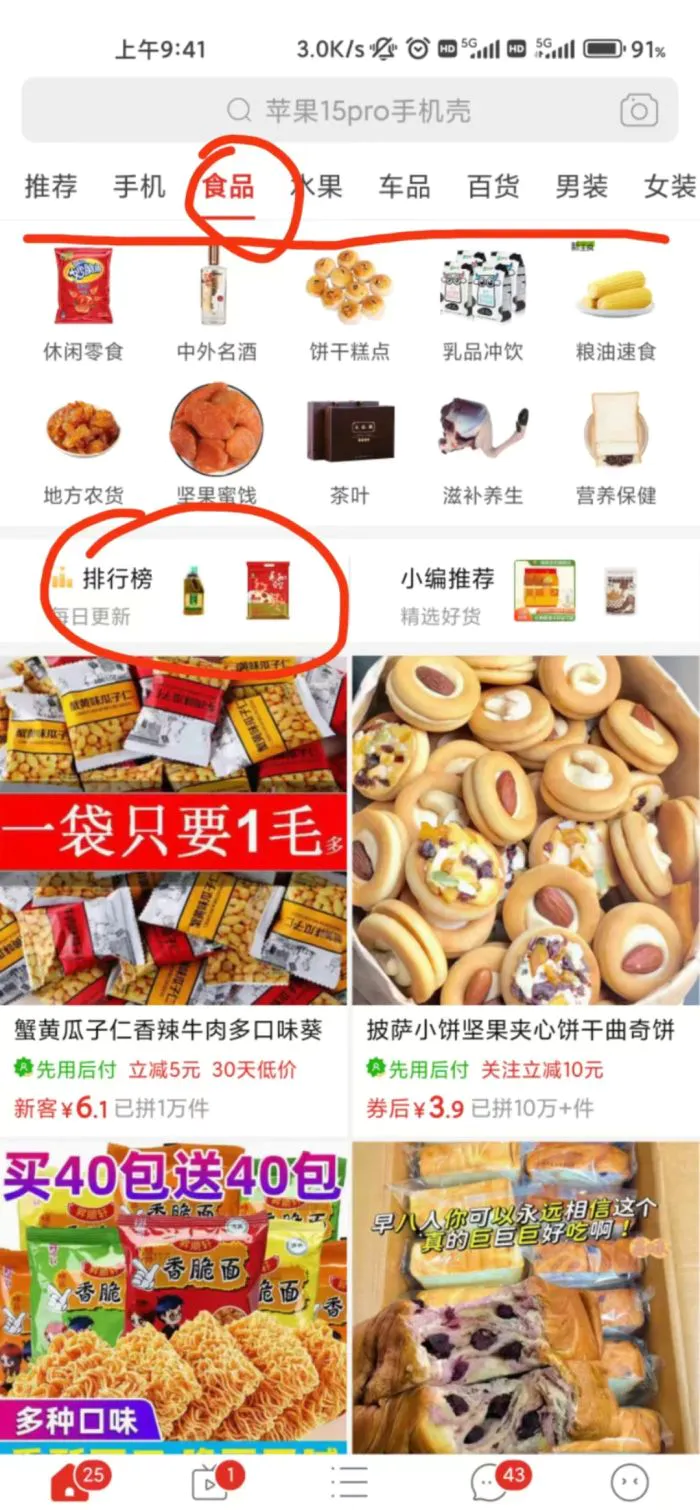Browse the 粮油速食 category
Screen dimensions: 700x1510
click(615, 303)
